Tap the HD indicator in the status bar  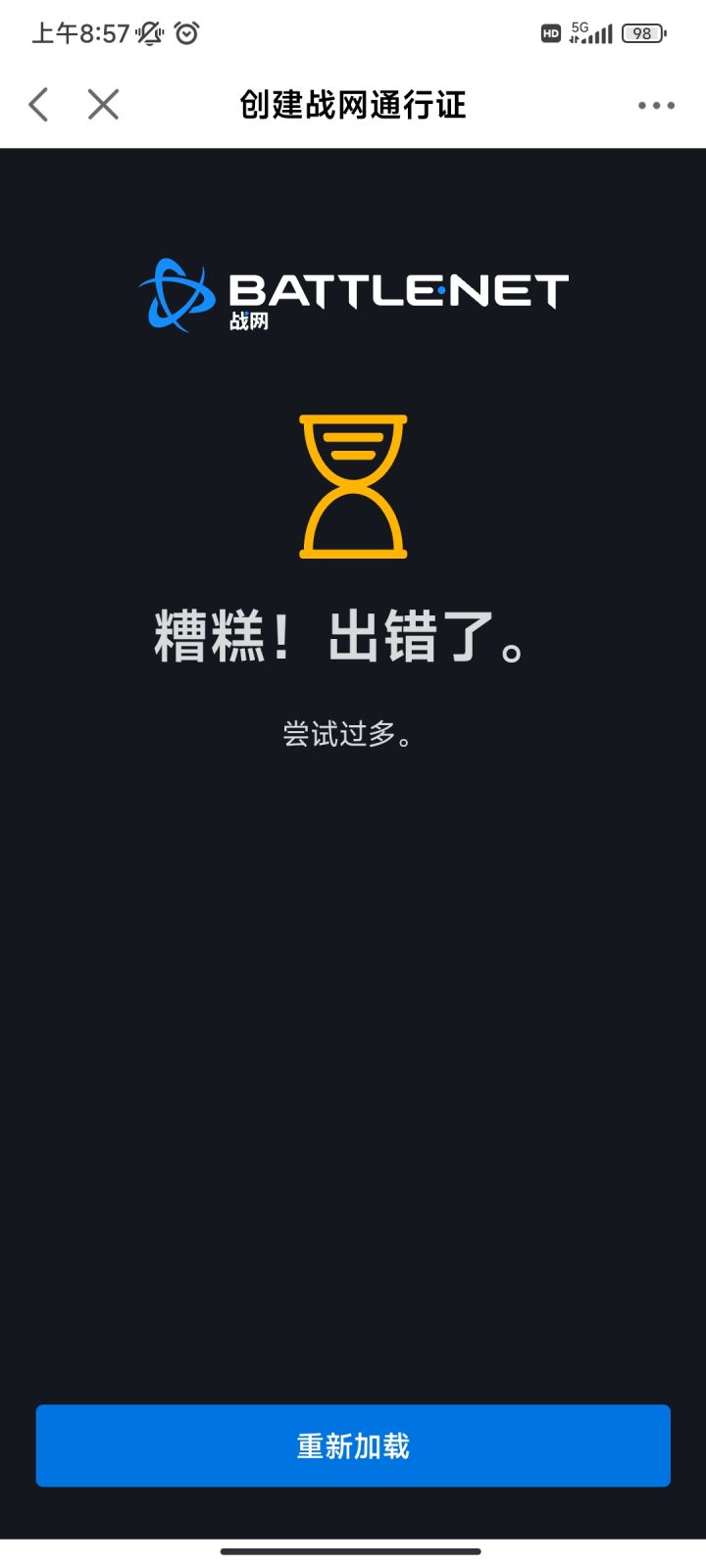click(x=552, y=32)
